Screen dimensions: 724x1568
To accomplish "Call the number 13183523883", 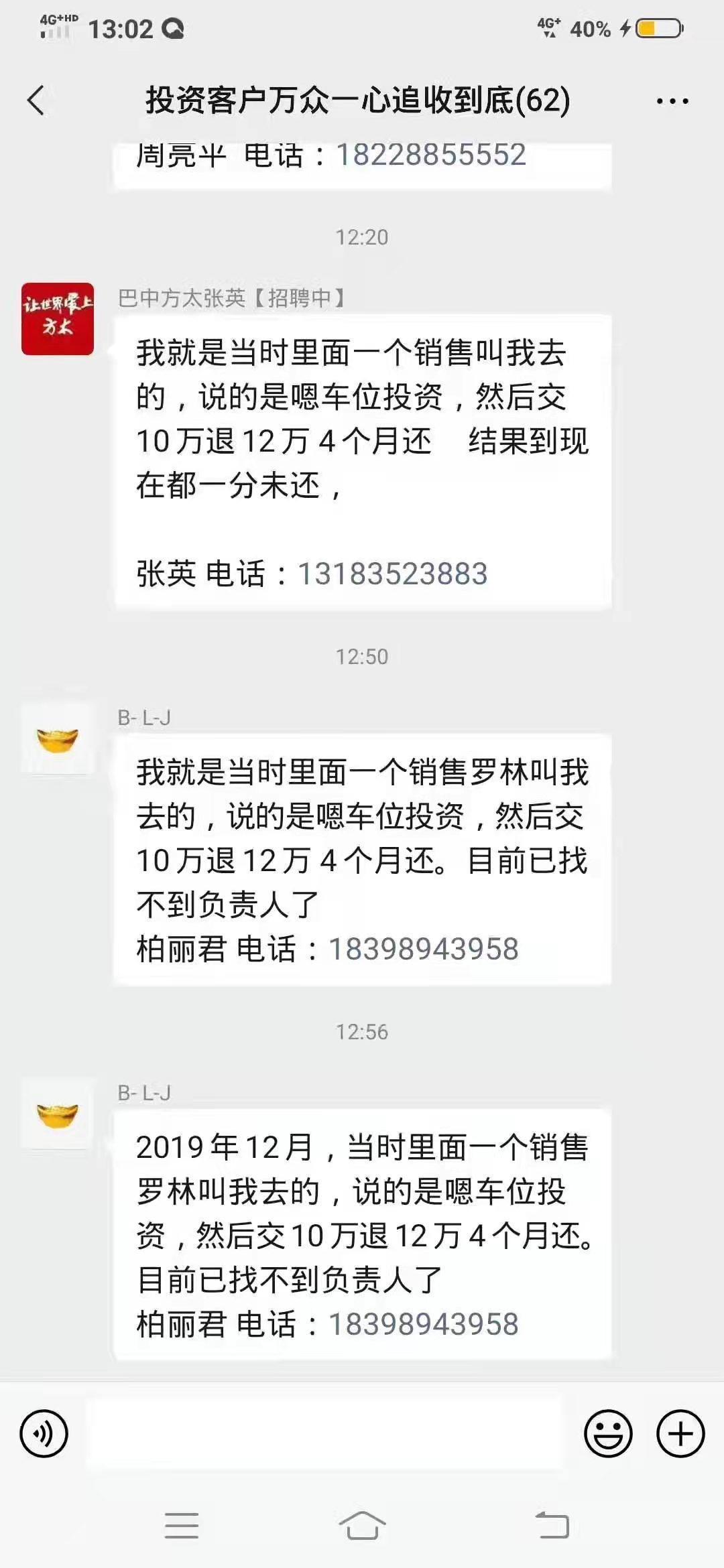I will 392,574.
